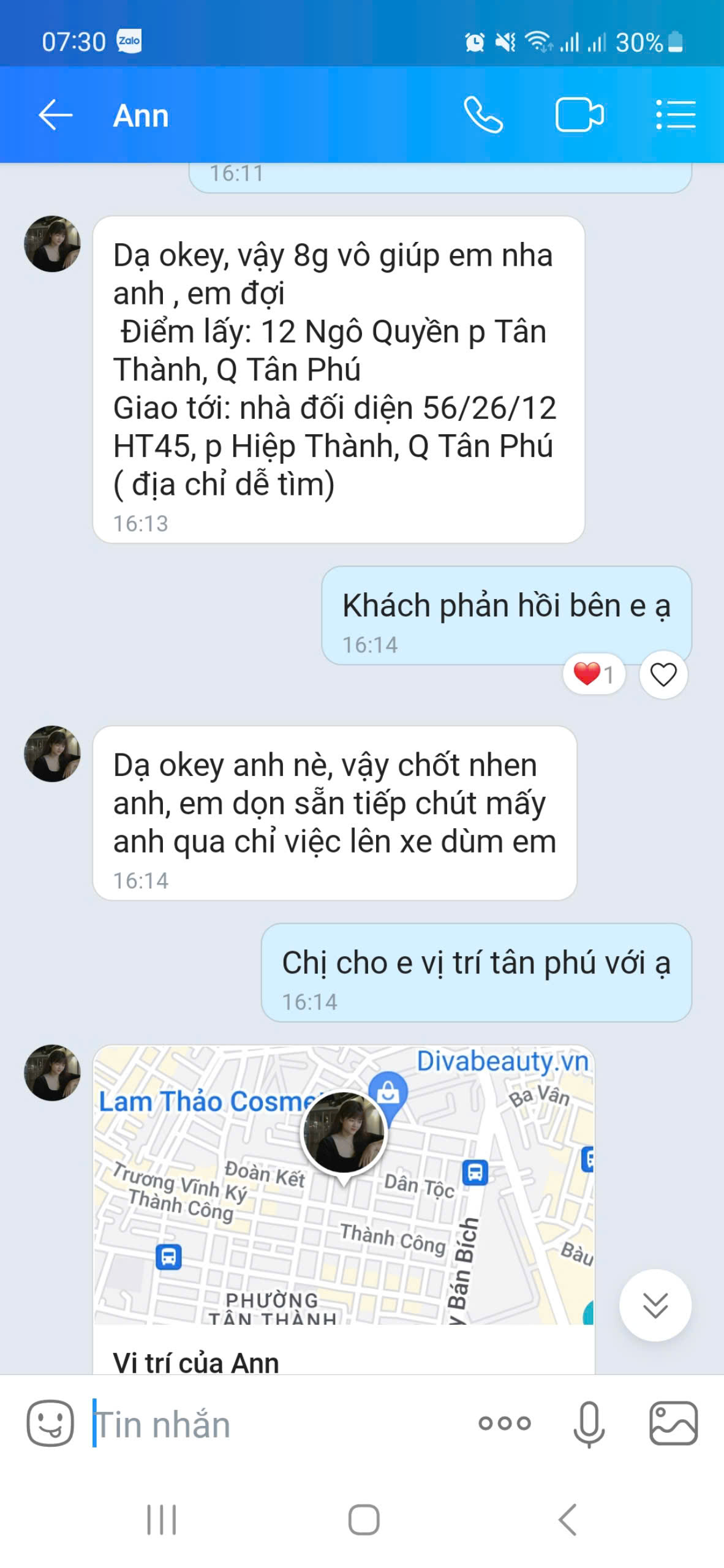Viewport: 724px width, 1568px height.
Task: Open Ann's shared location map
Action: [344, 1185]
